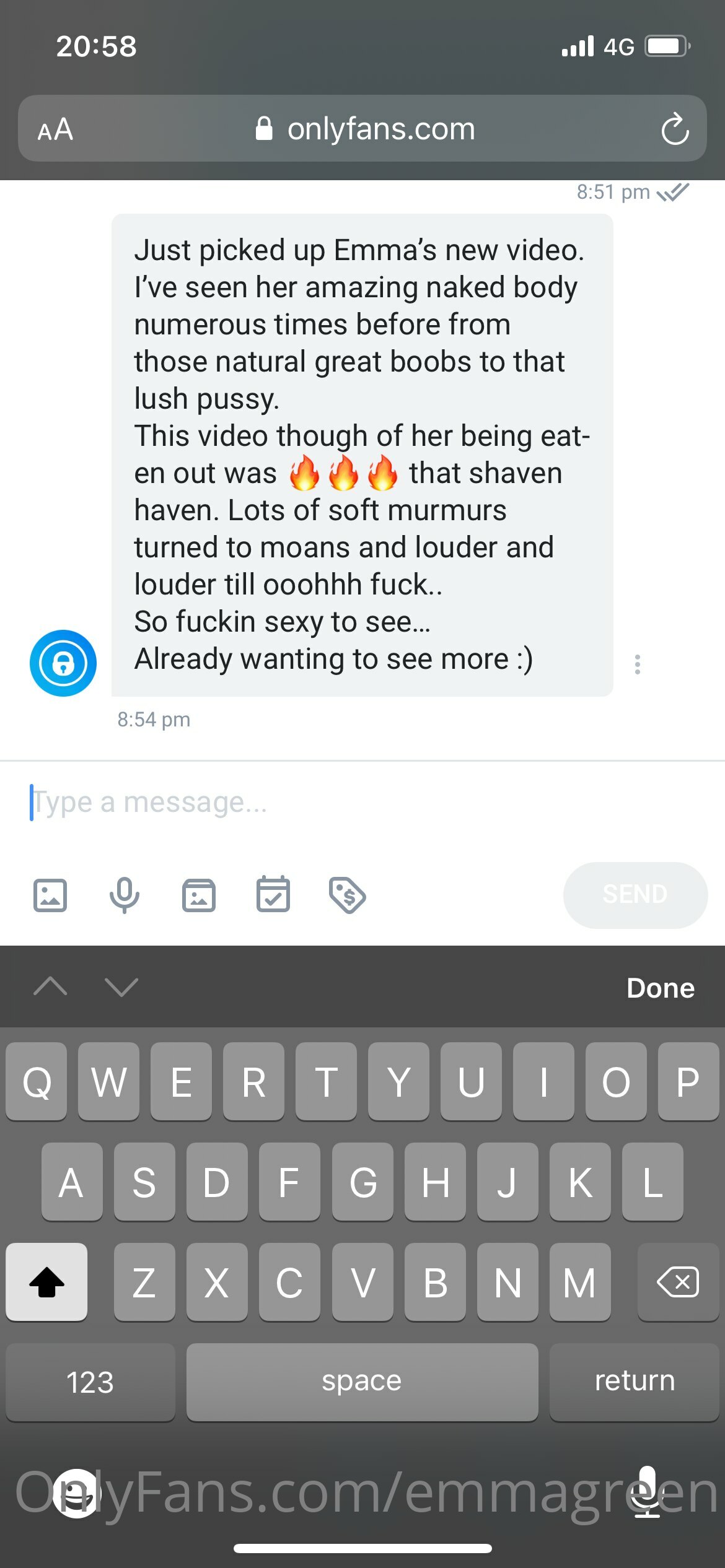
Task: Reload the page in Safari
Action: pos(675,129)
